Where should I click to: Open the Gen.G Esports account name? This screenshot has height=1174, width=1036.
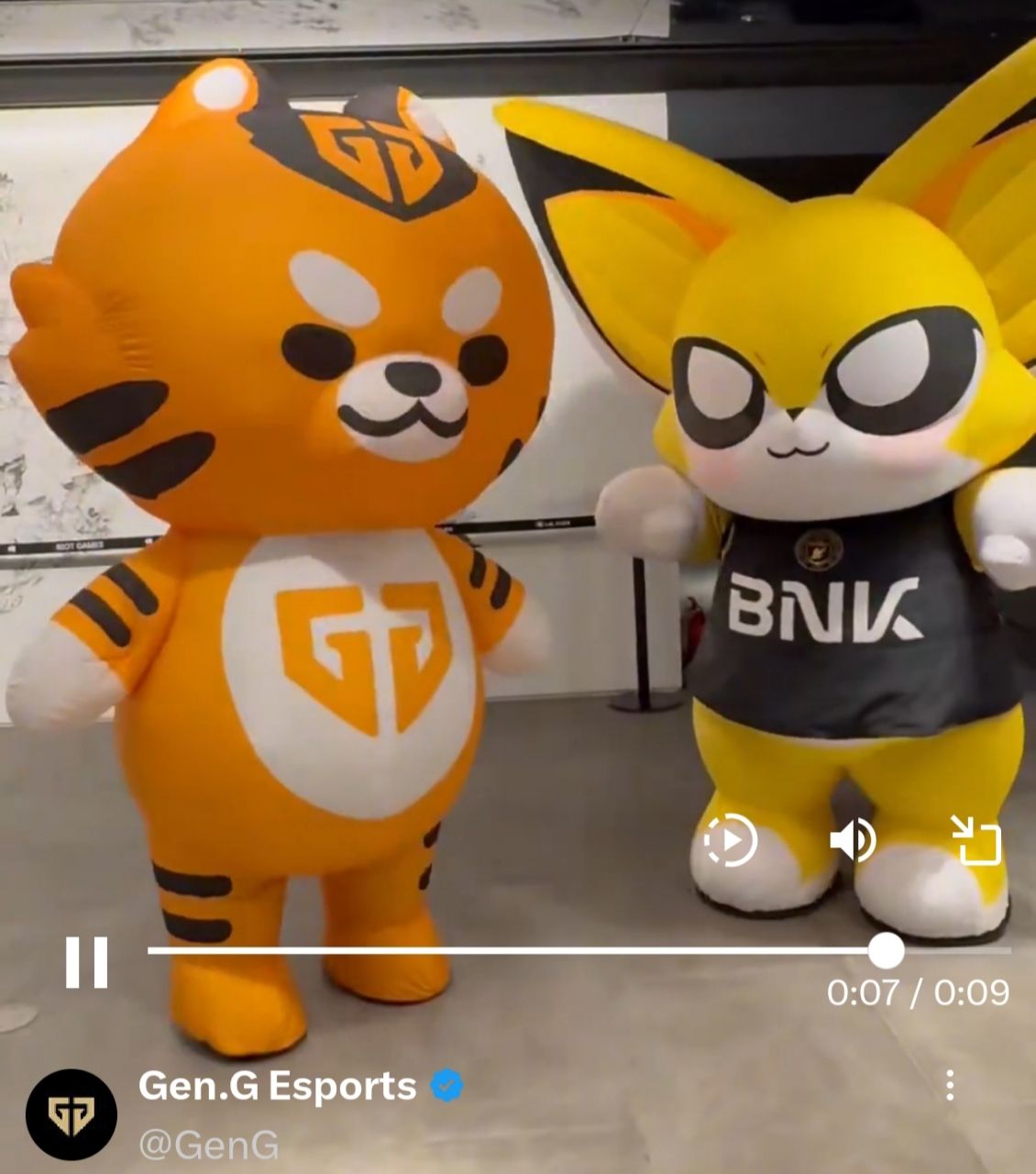point(278,1086)
